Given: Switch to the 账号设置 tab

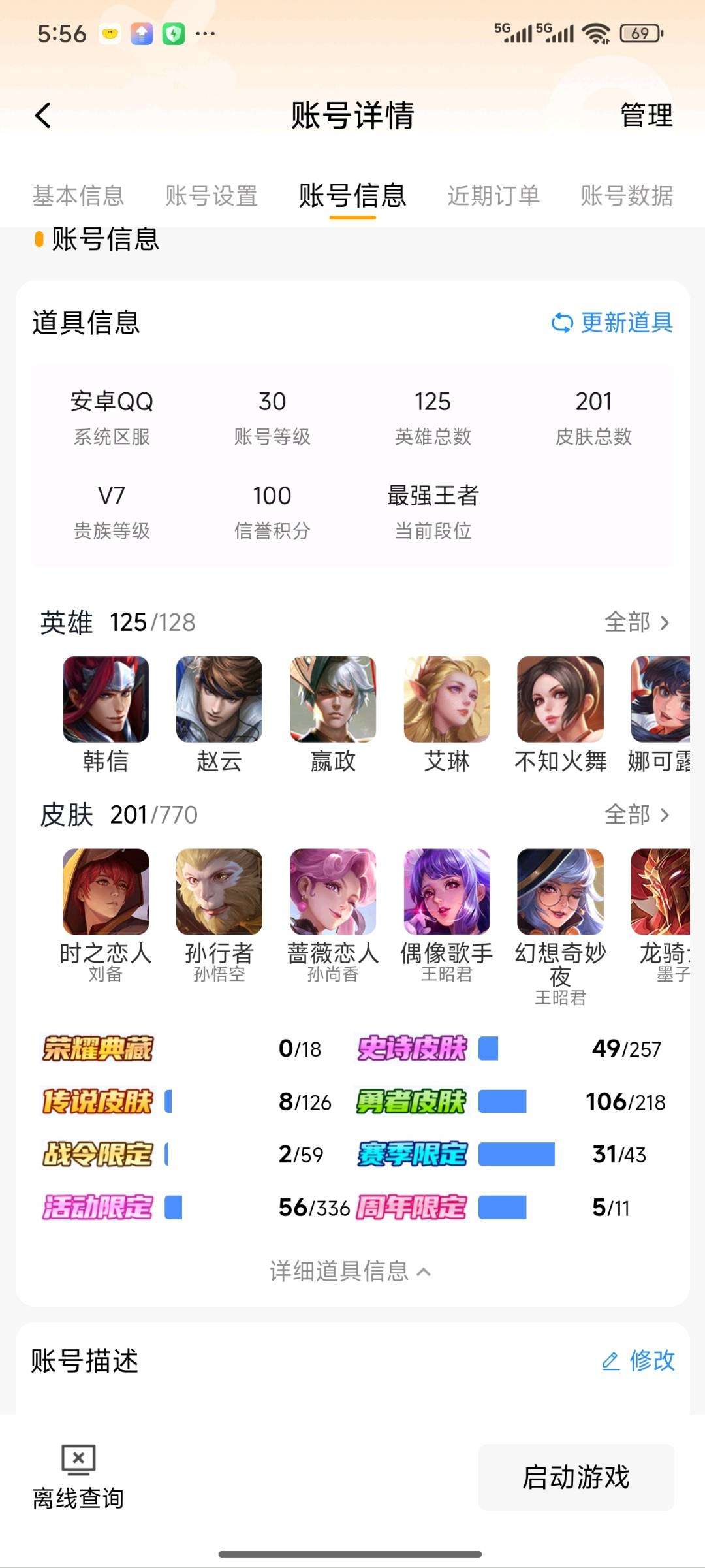Looking at the screenshot, I should (211, 195).
